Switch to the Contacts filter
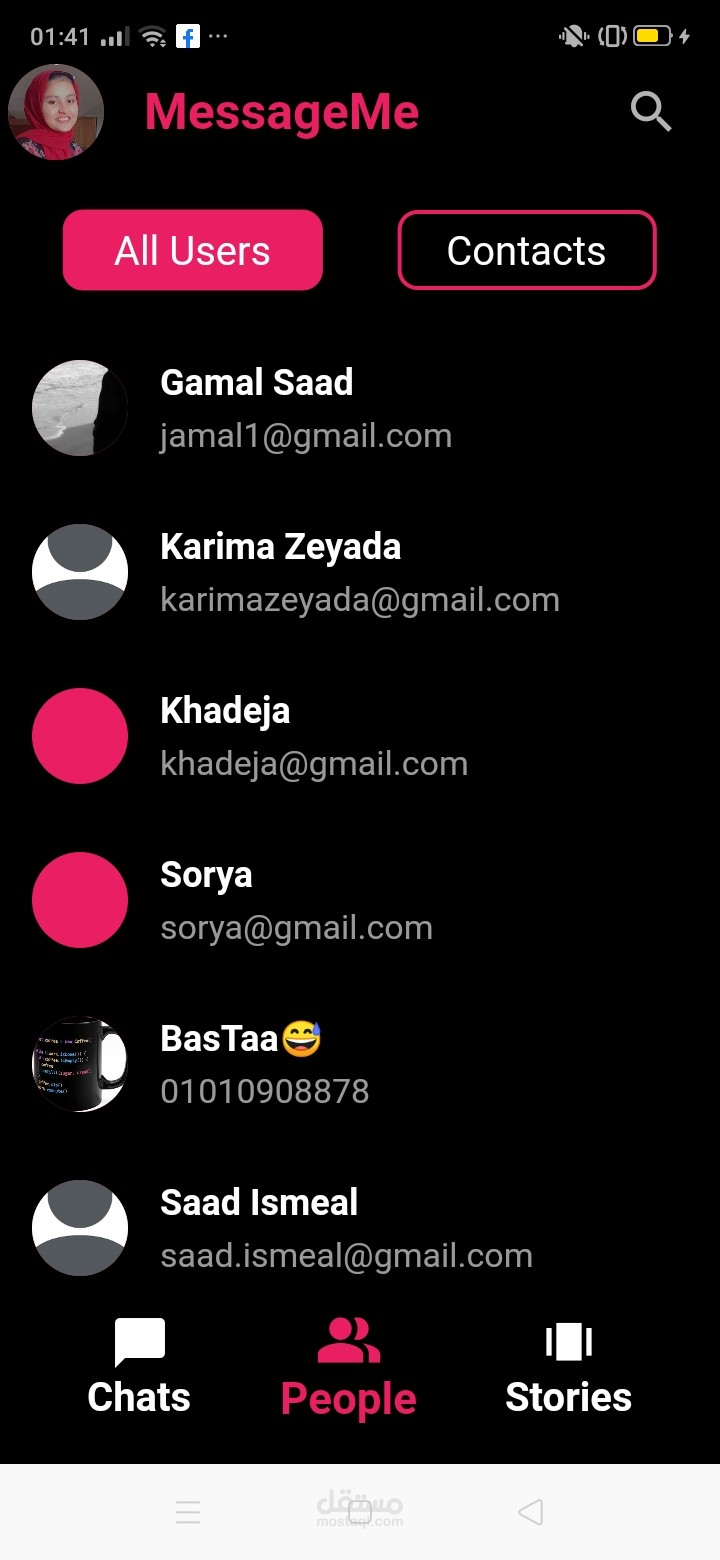 pyautogui.click(x=527, y=250)
